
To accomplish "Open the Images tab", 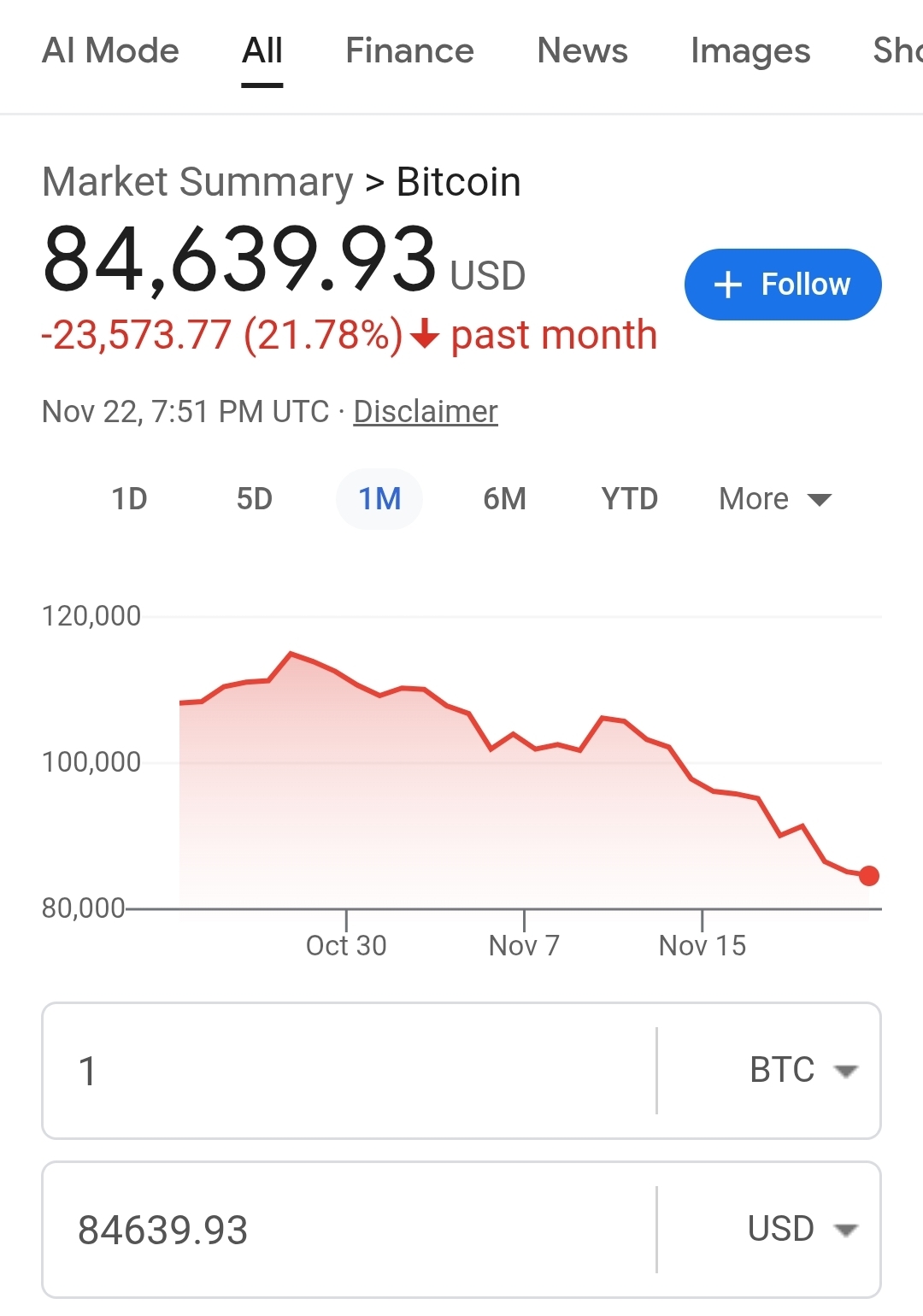I will (x=750, y=51).
